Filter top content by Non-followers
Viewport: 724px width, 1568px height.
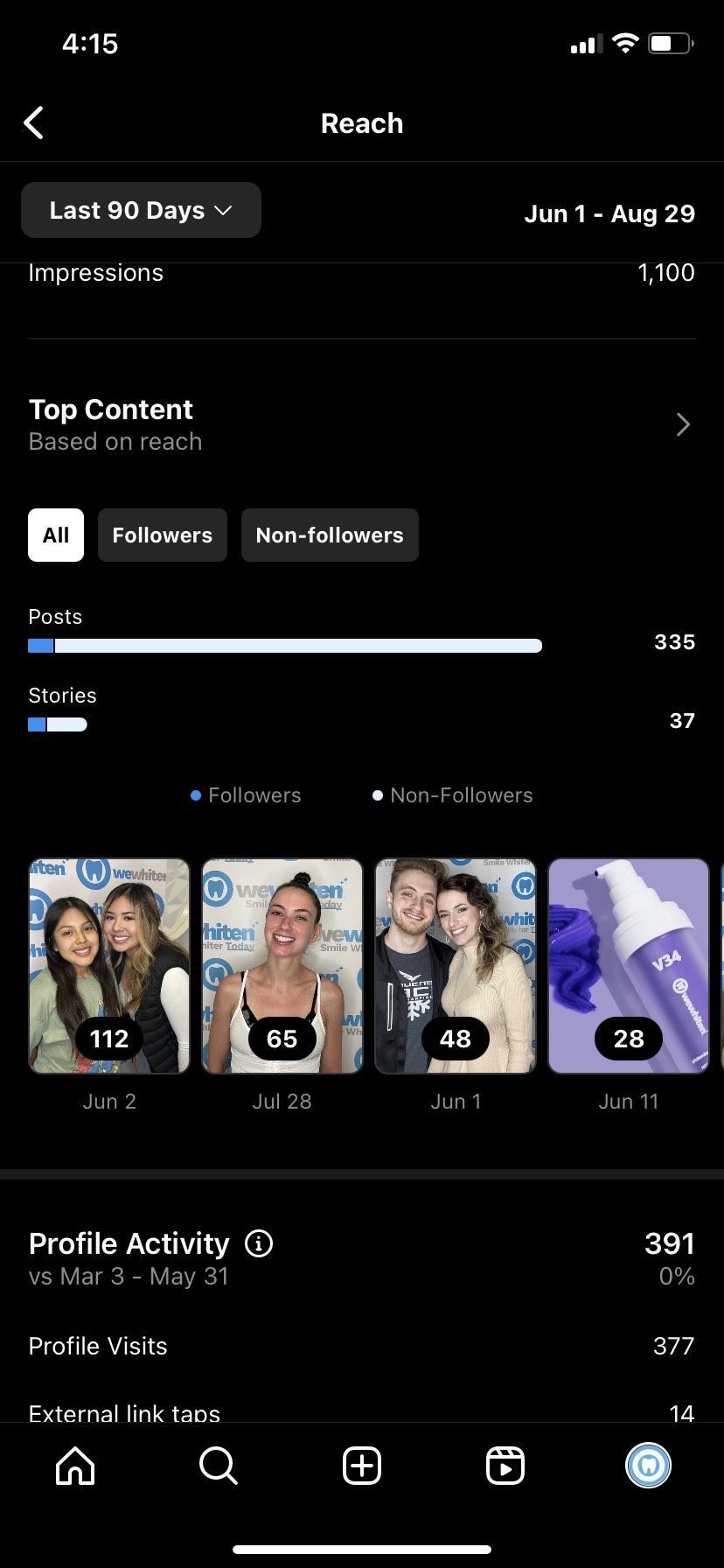point(330,535)
